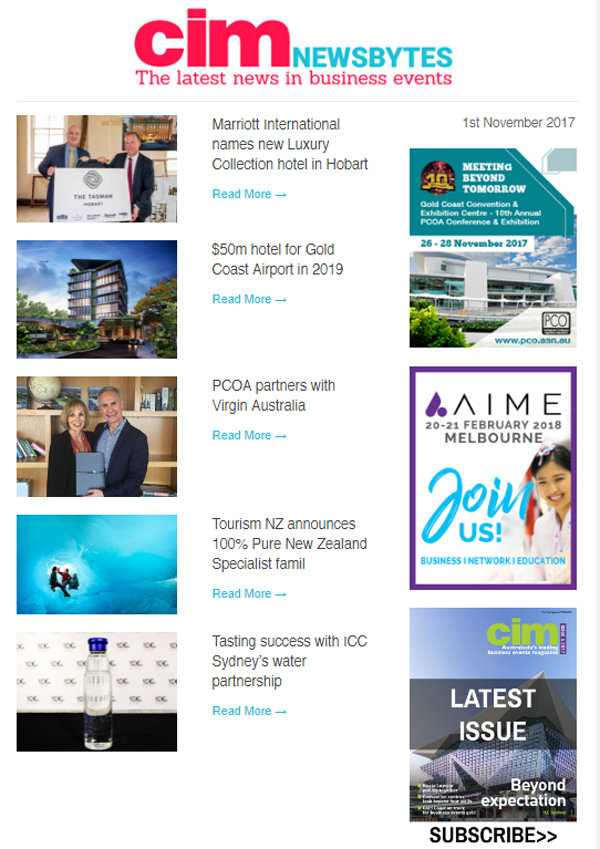
Task: Open the ICC Sydney water bottle image
Action: [97, 691]
